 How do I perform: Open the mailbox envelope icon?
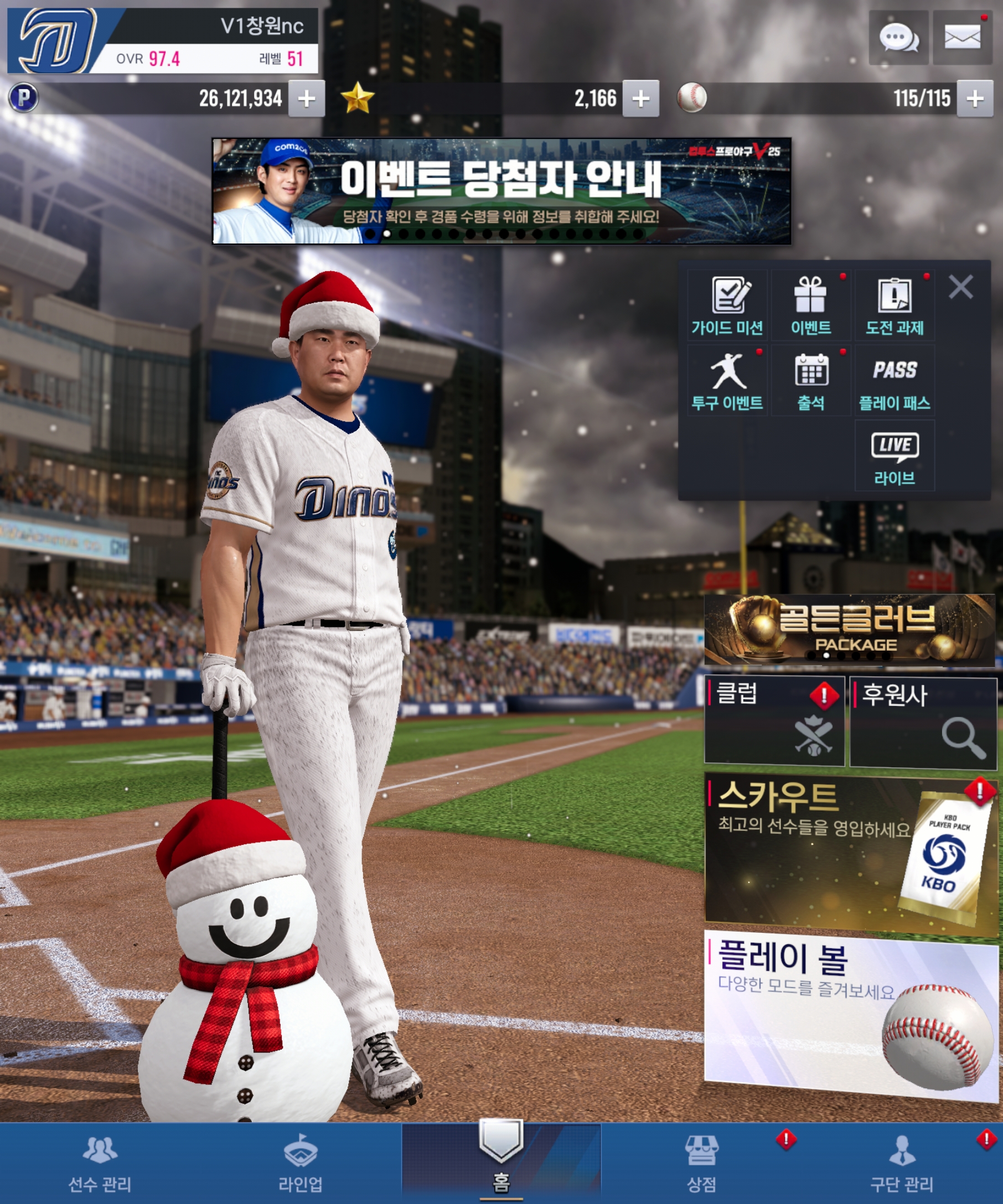pyautogui.click(x=961, y=38)
